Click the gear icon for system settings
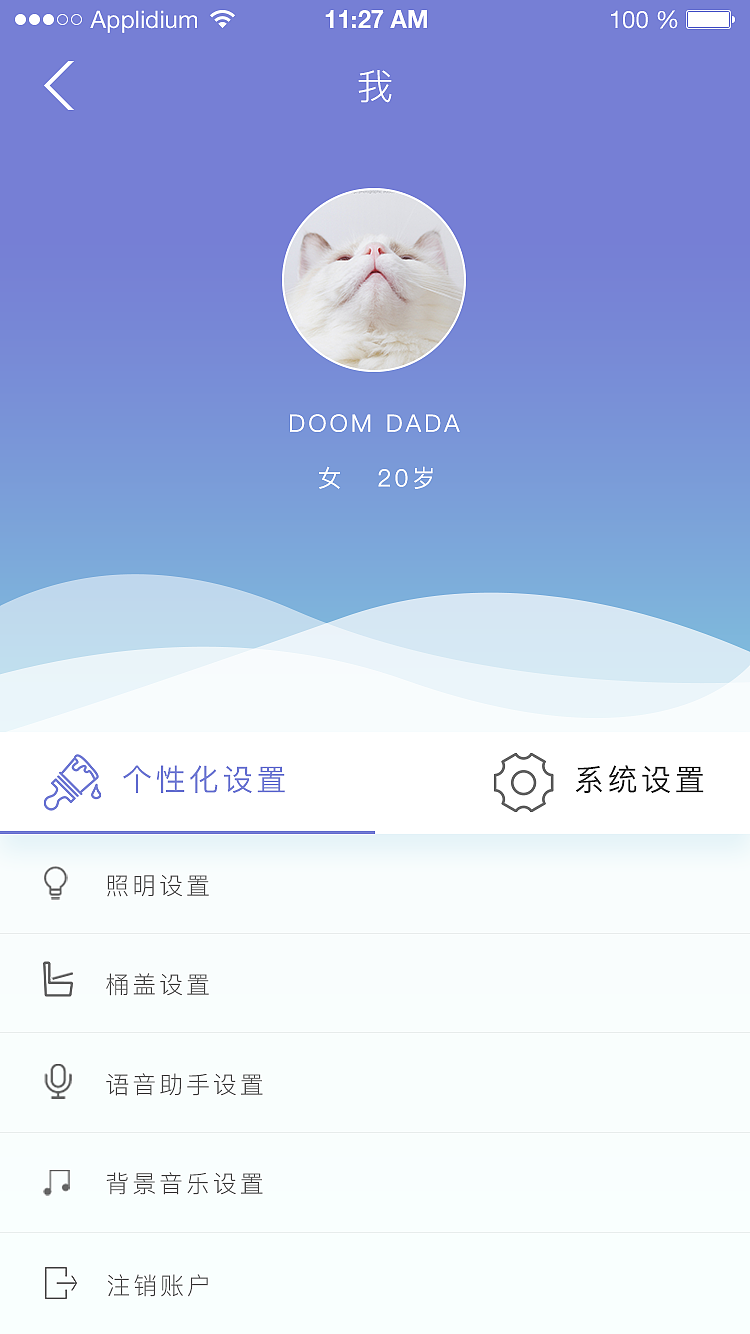Screen dimensions: 750x1334 (523, 782)
